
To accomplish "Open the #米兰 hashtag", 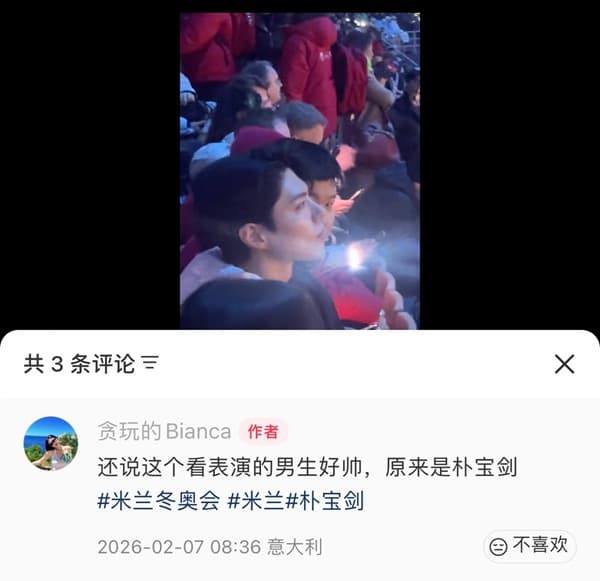I will click(x=256, y=501).
